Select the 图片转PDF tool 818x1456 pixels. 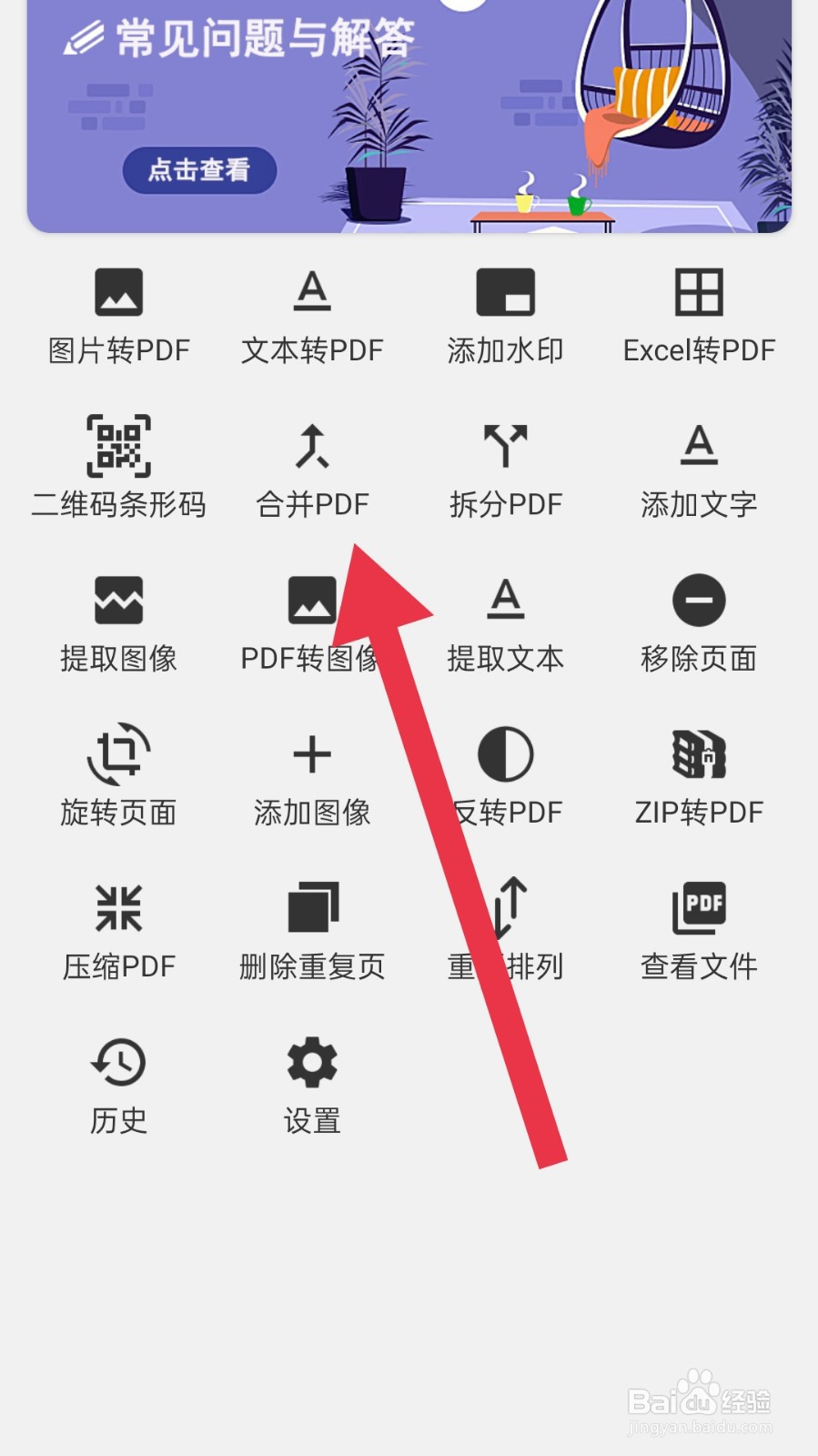coord(118,314)
